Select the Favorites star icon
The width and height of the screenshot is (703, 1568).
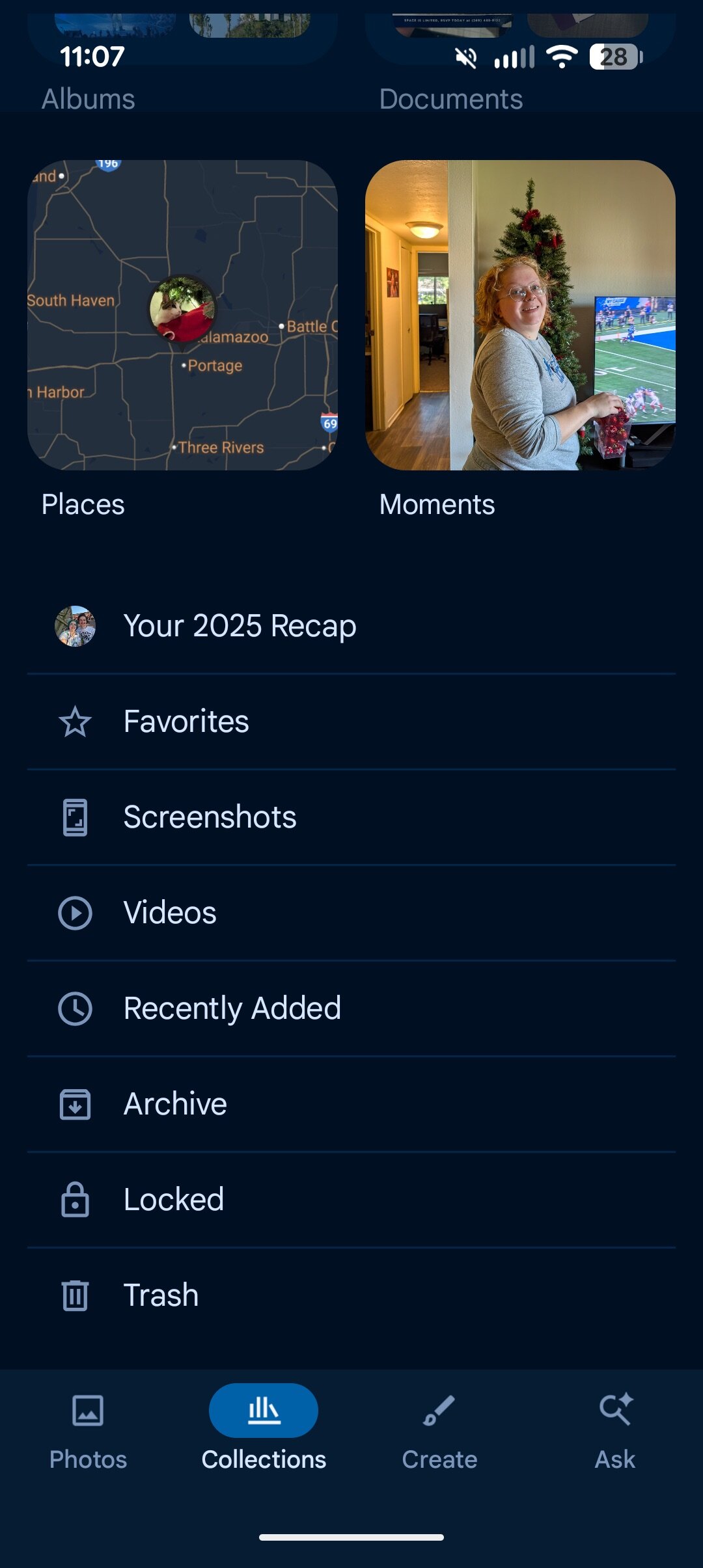74,721
